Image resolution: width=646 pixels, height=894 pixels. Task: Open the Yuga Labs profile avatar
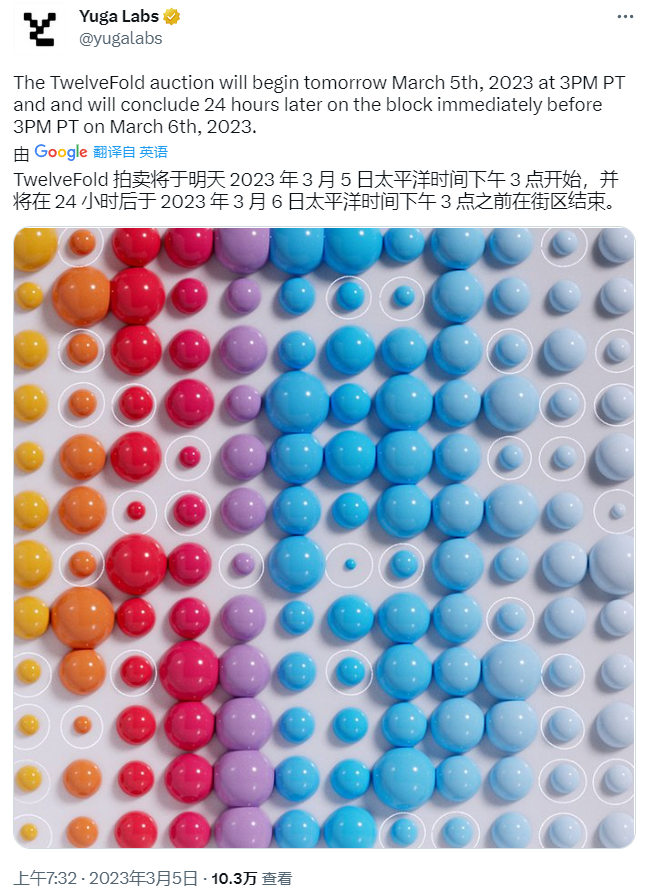(40, 29)
